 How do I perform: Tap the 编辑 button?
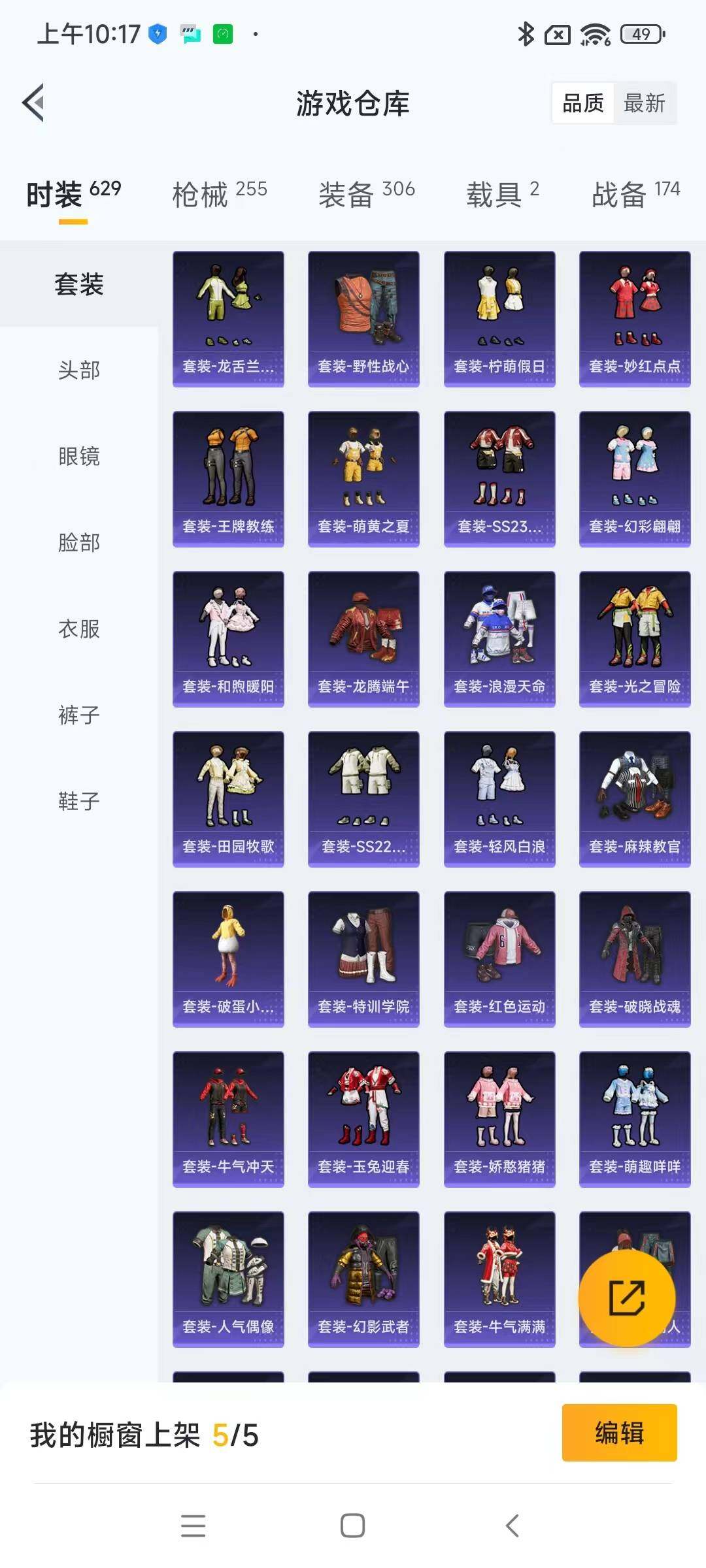[619, 1433]
